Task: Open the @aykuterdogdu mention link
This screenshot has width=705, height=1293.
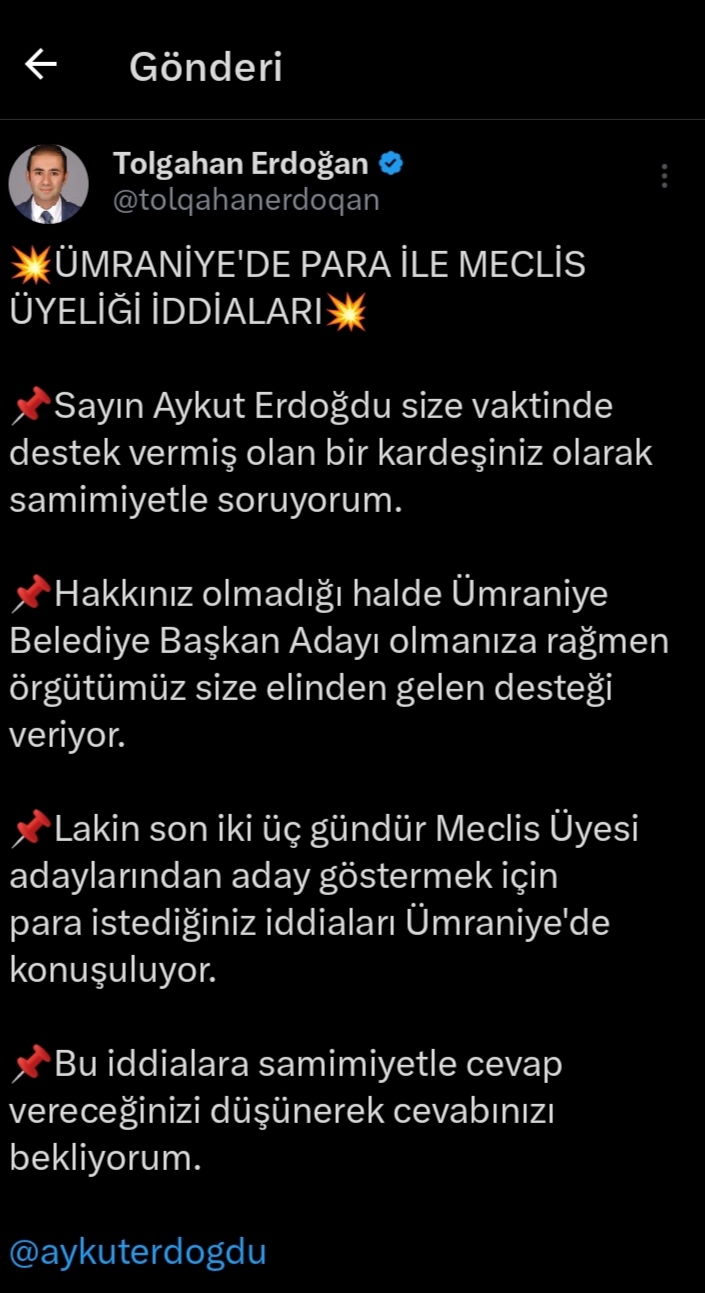Action: click(138, 1251)
